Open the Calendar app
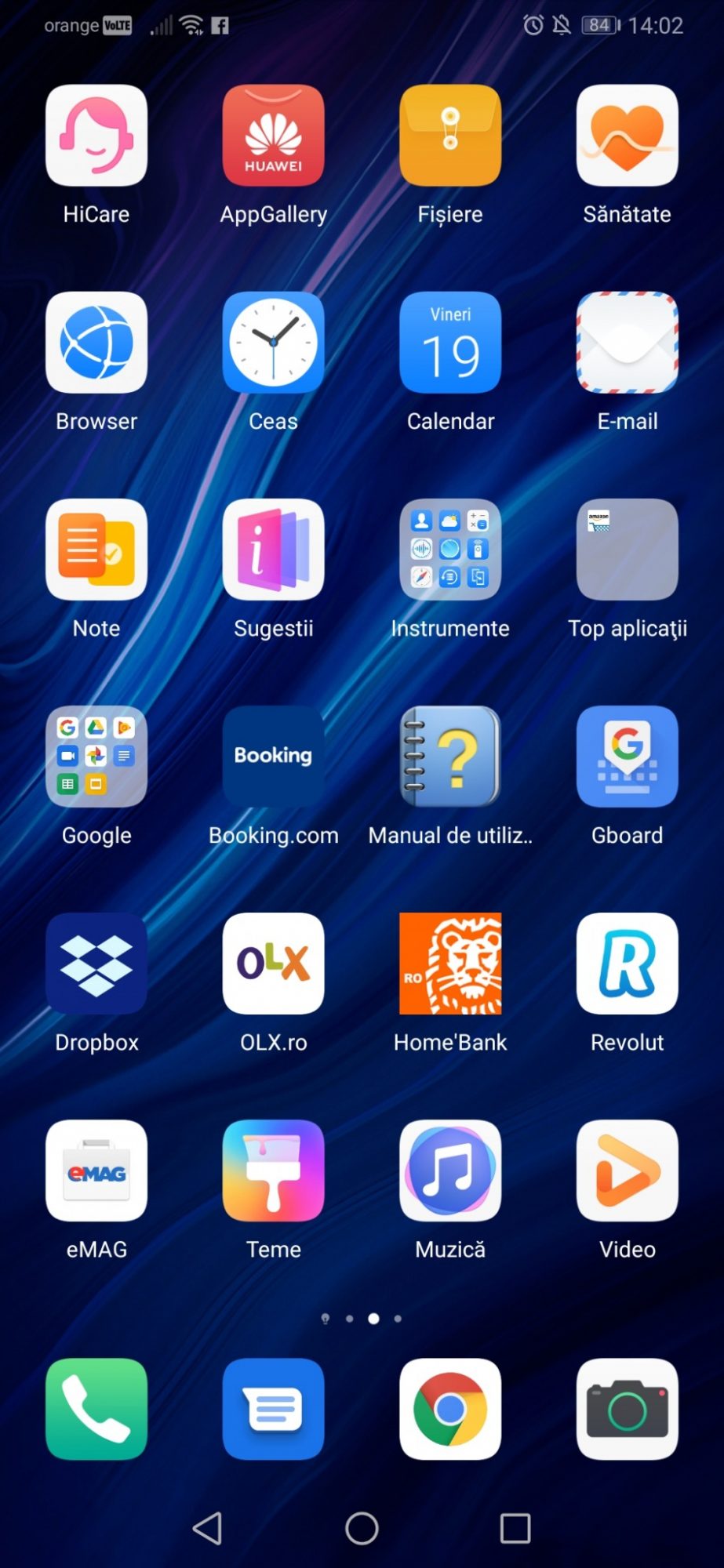 pyautogui.click(x=450, y=343)
